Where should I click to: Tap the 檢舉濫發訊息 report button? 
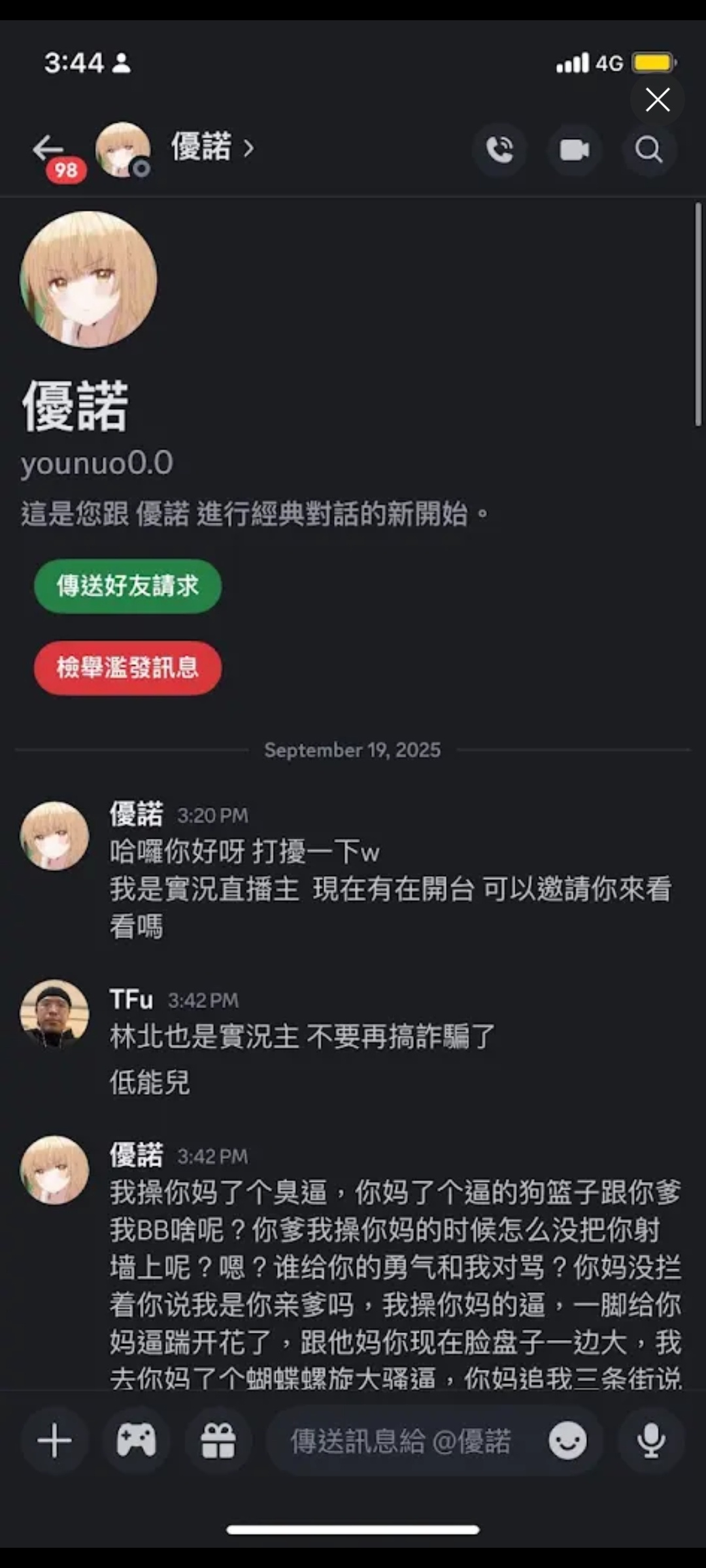coord(127,668)
